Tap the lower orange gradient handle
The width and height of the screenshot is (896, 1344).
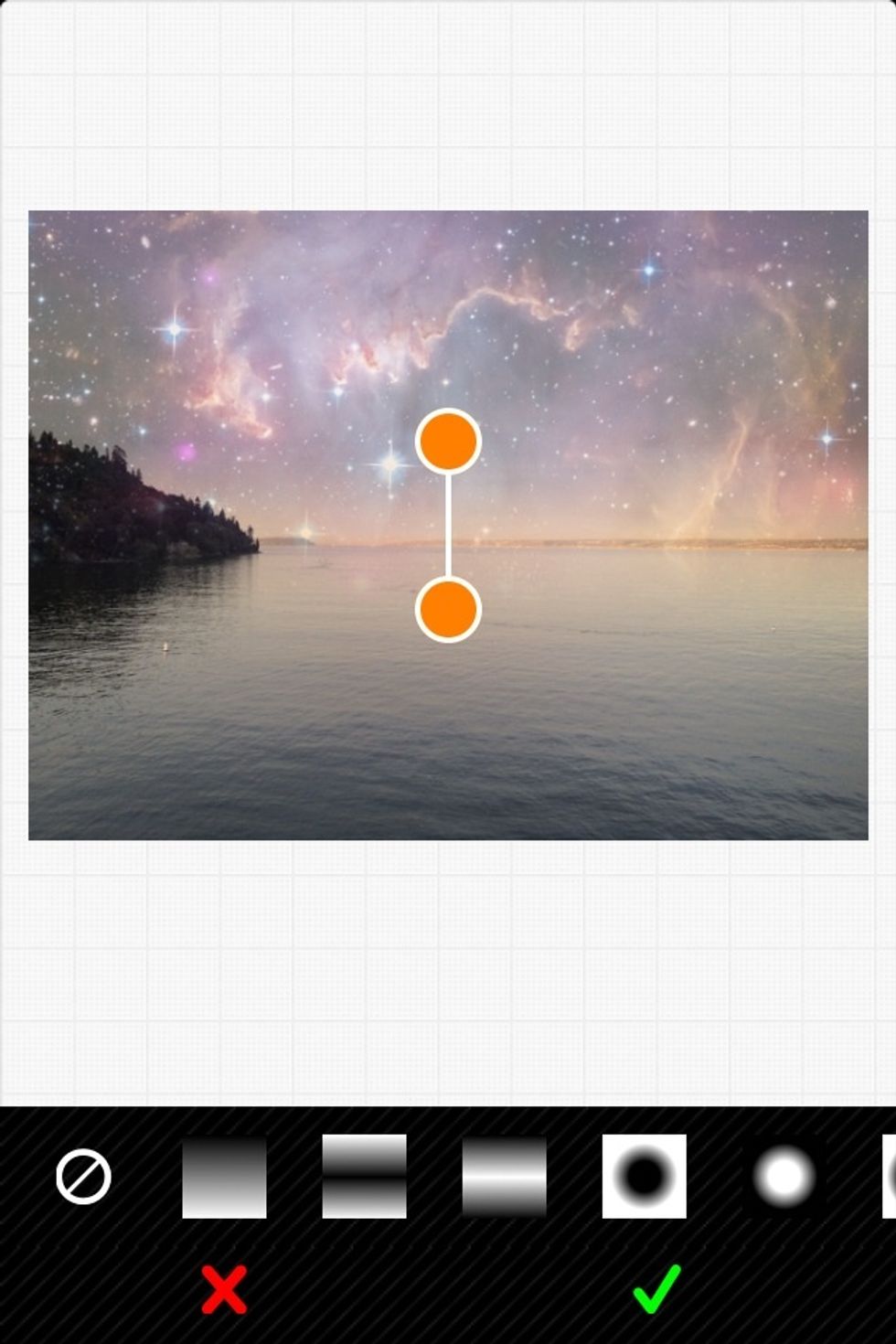(448, 610)
